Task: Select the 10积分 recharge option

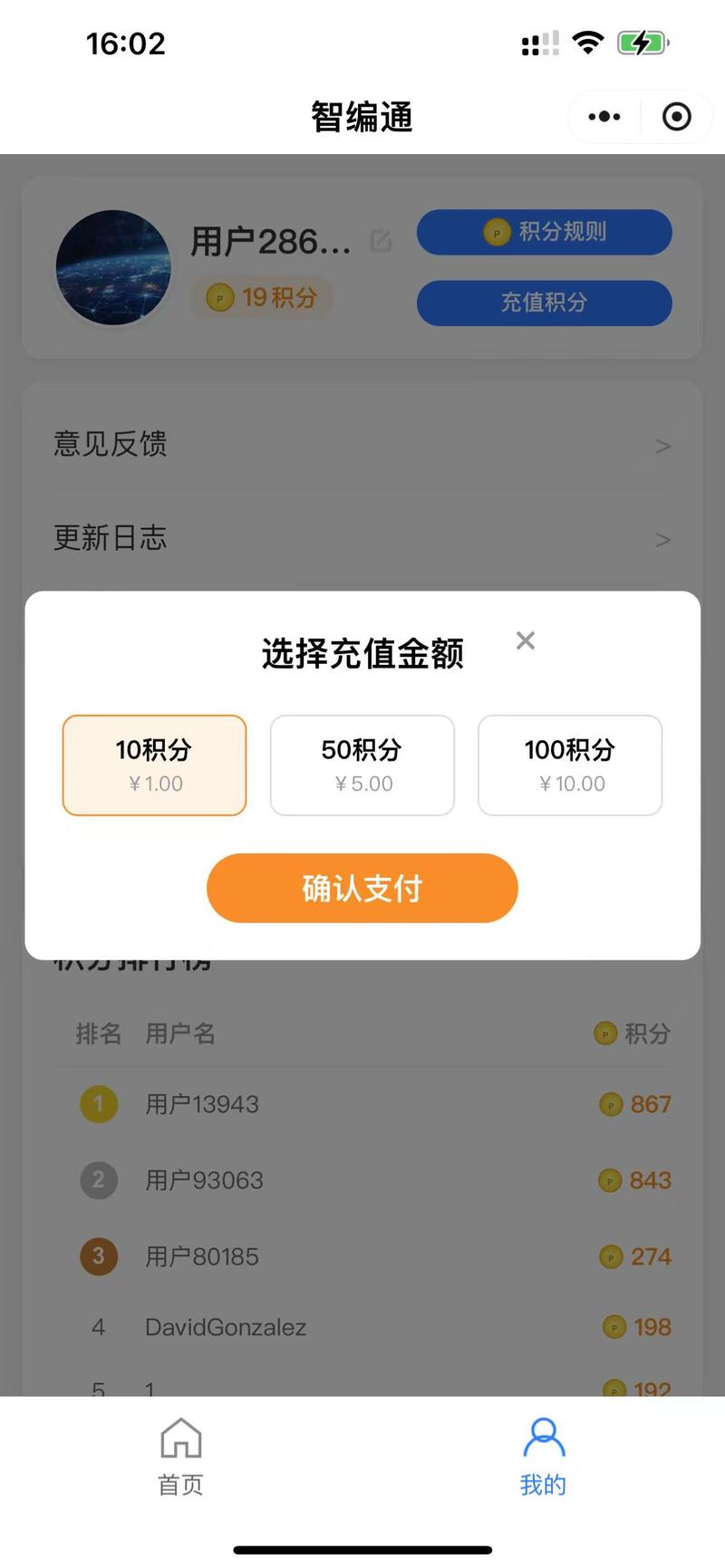Action: click(x=154, y=765)
